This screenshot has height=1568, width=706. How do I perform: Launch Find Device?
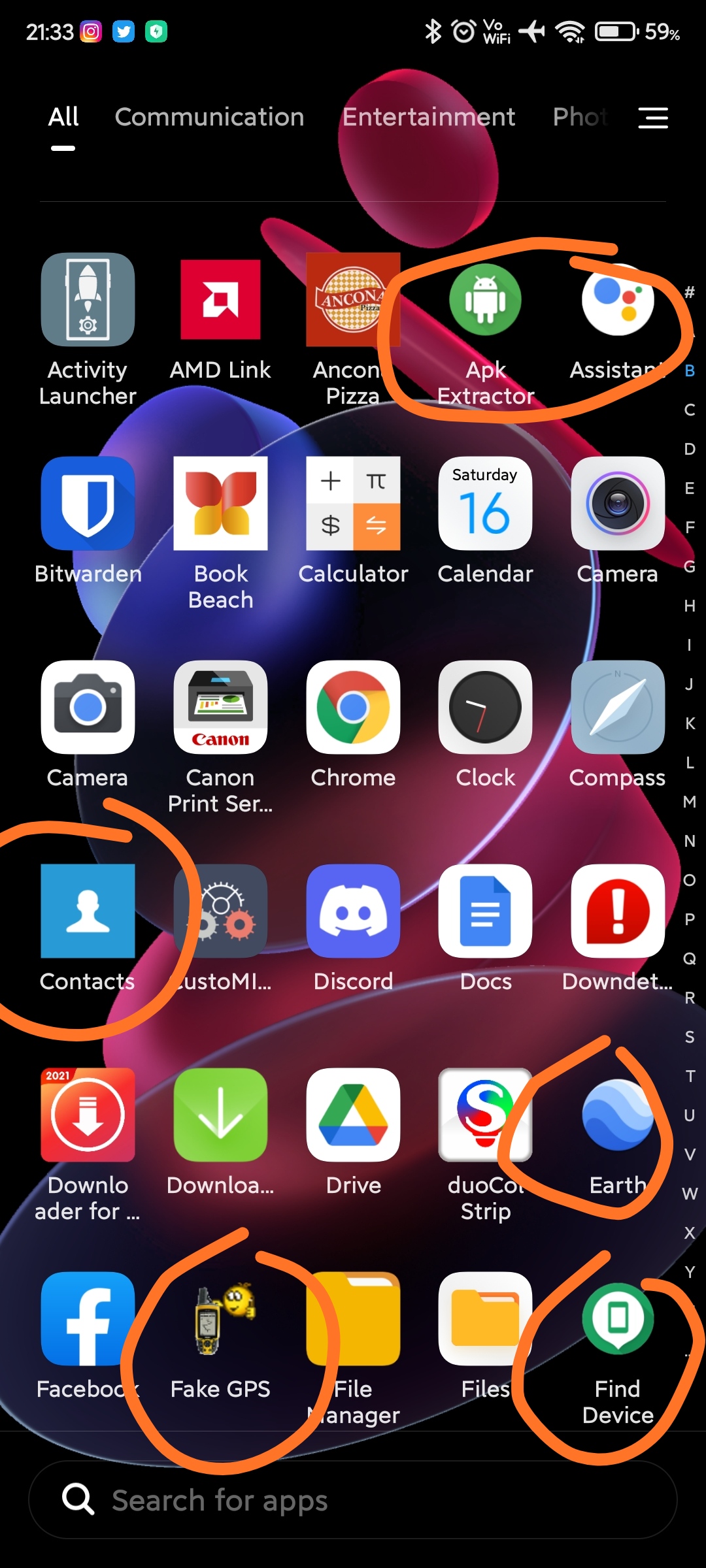[x=618, y=1319]
